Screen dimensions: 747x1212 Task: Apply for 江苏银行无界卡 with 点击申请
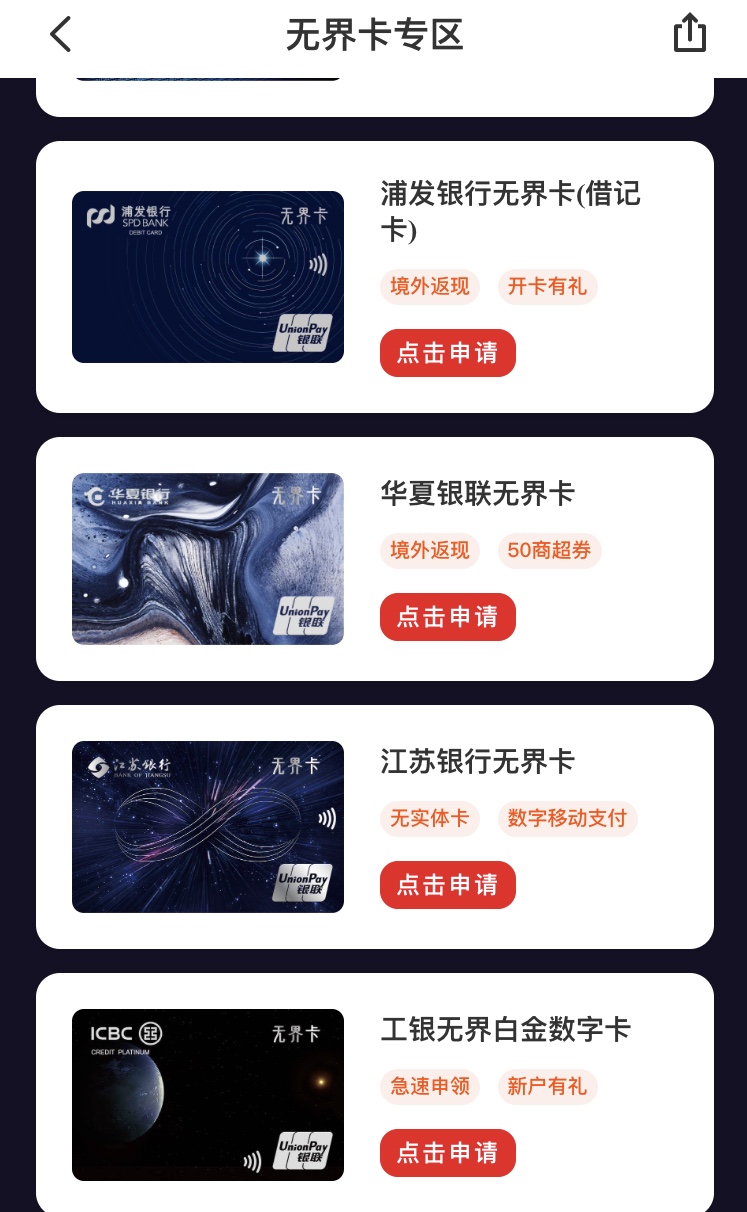[x=447, y=885]
